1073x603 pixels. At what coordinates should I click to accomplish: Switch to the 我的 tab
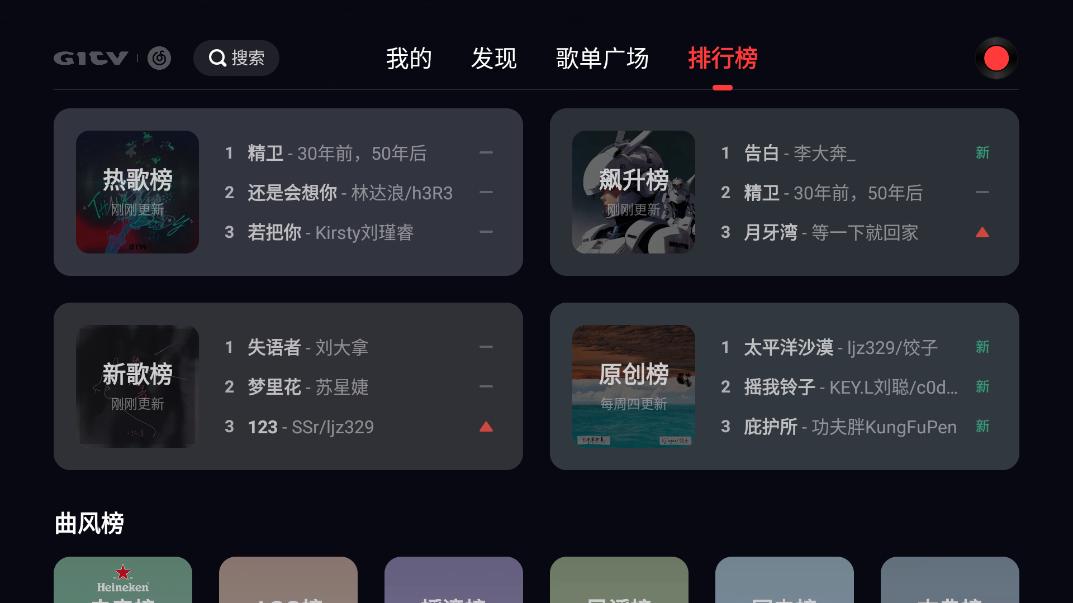coord(409,58)
